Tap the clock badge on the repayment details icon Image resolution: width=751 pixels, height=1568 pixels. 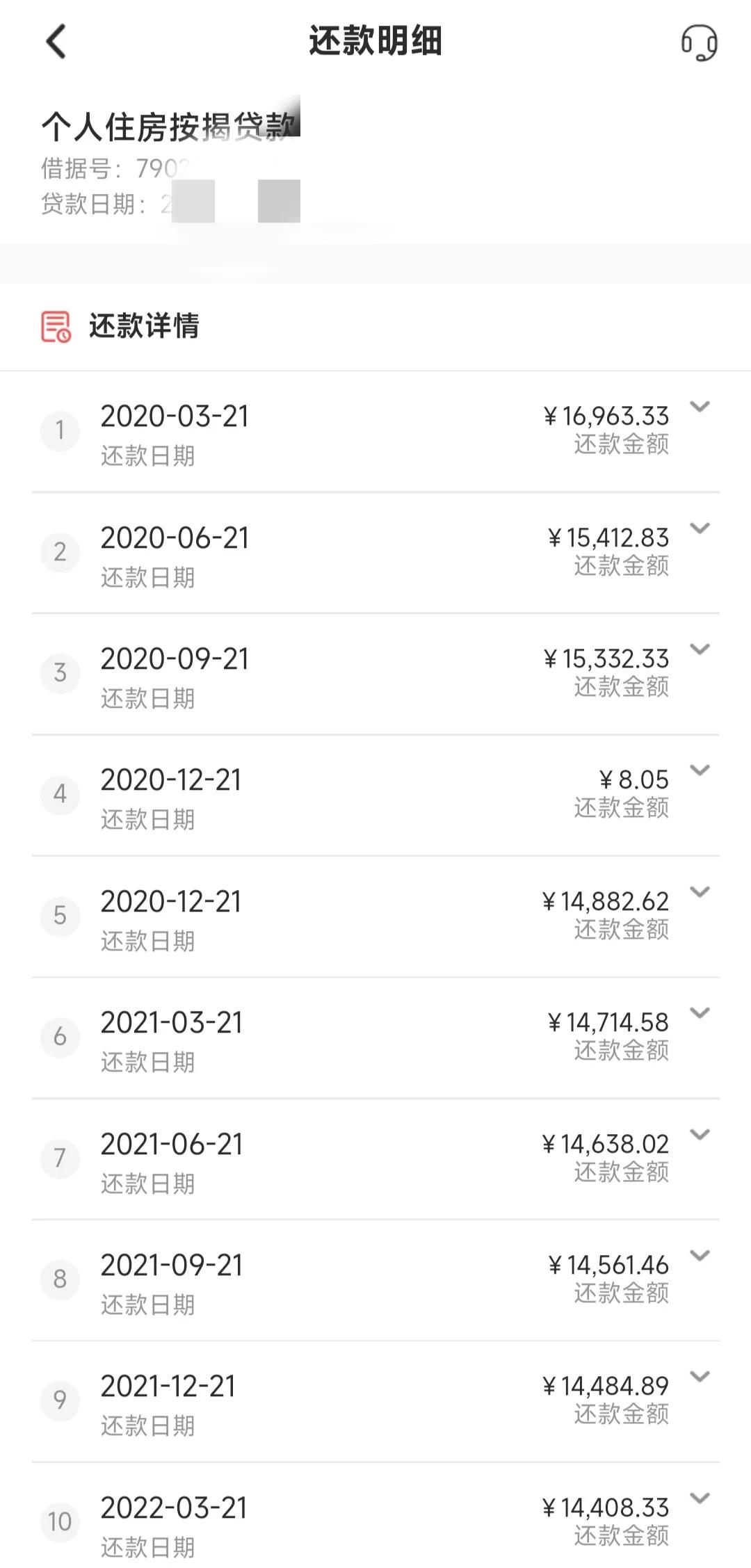[65, 336]
